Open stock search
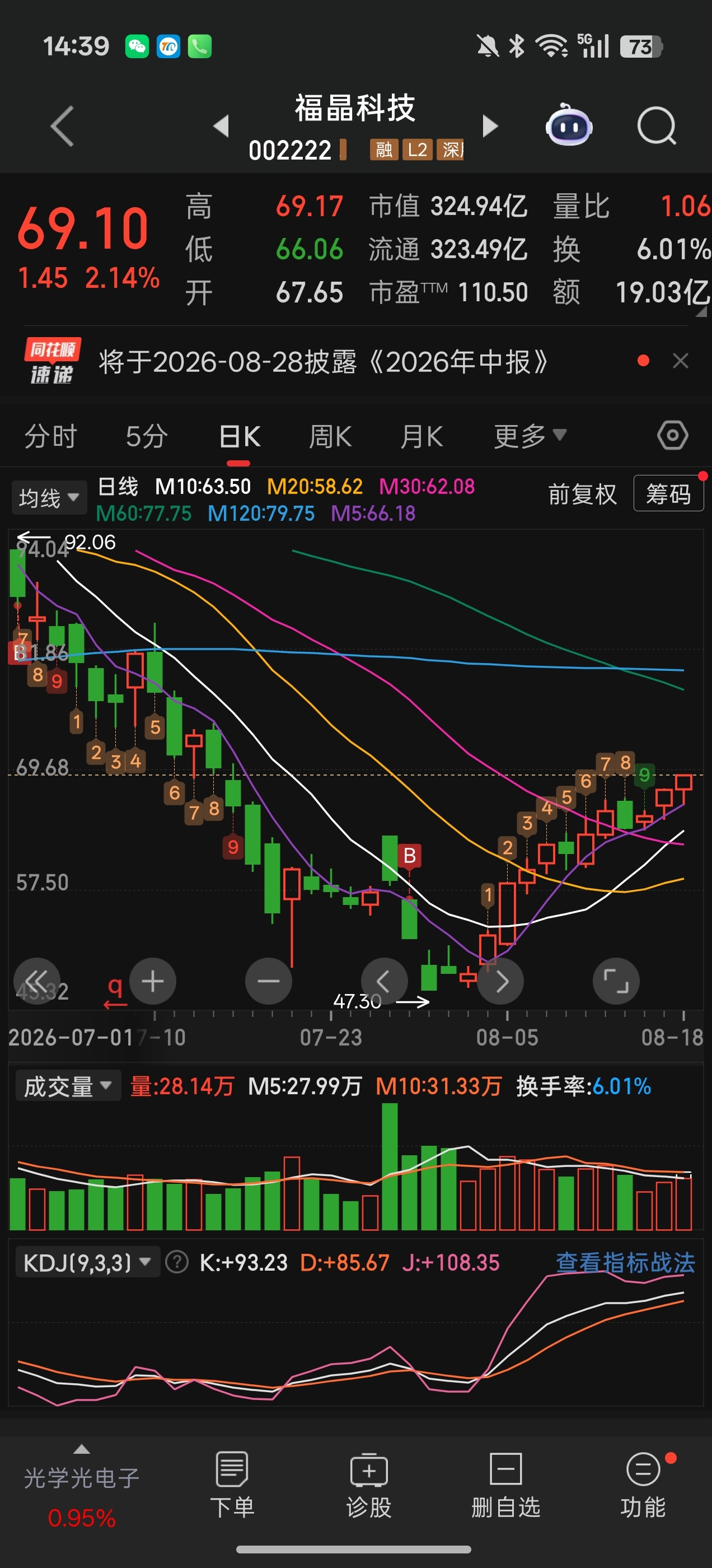Viewport: 712px width, 1568px height. coord(657,126)
